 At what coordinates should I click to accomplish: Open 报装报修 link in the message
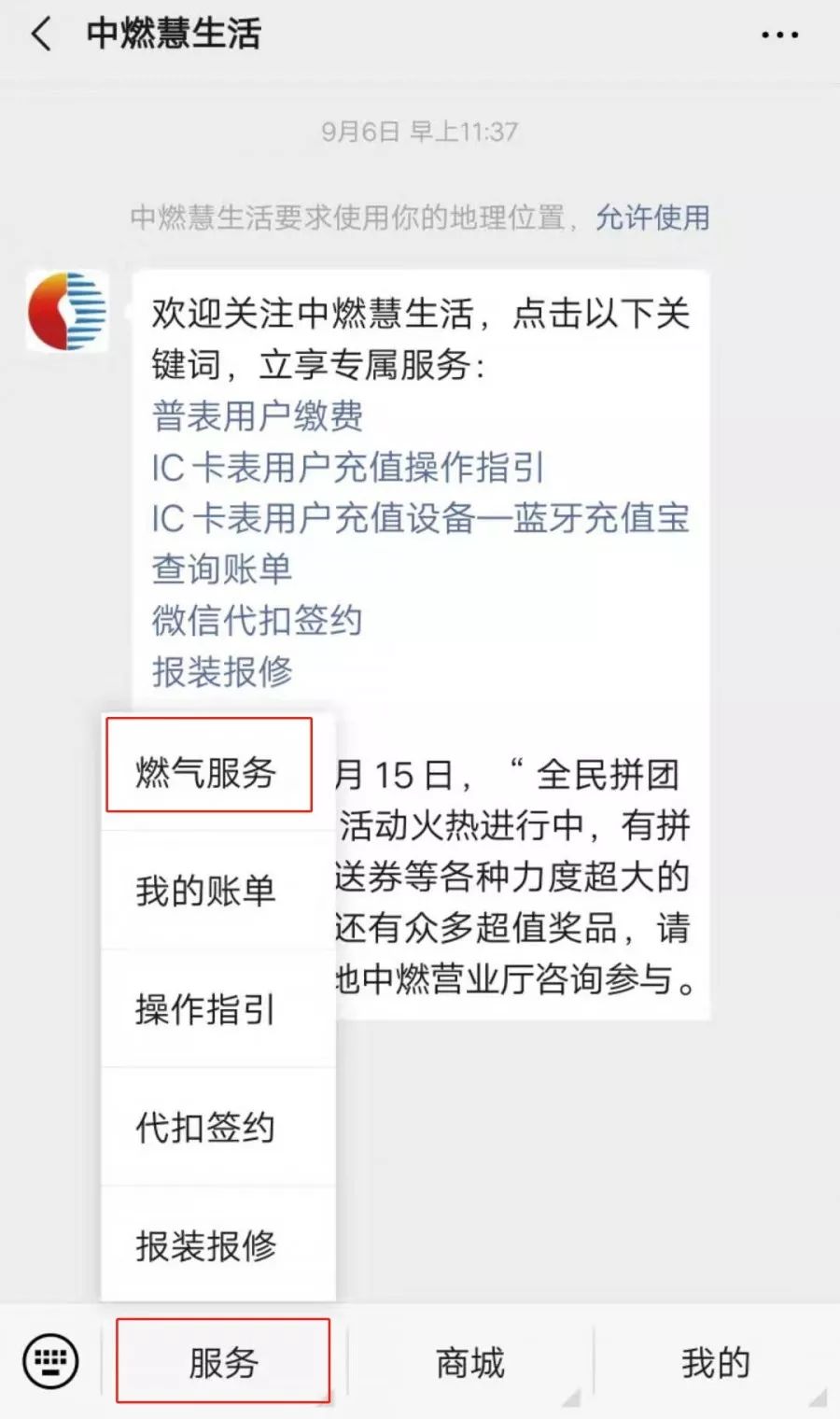[x=222, y=670]
